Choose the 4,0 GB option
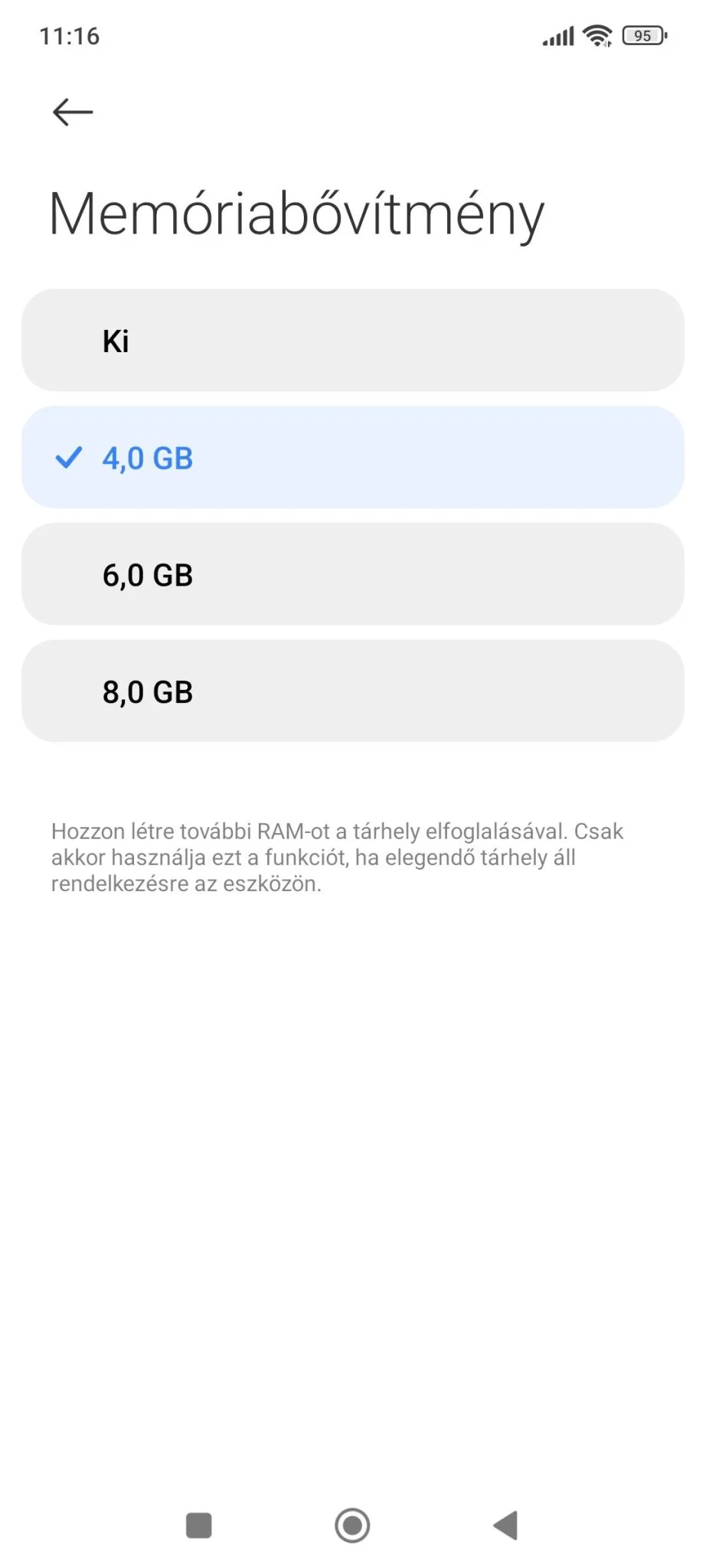Image resolution: width=706 pixels, height=1568 pixels. click(x=352, y=458)
